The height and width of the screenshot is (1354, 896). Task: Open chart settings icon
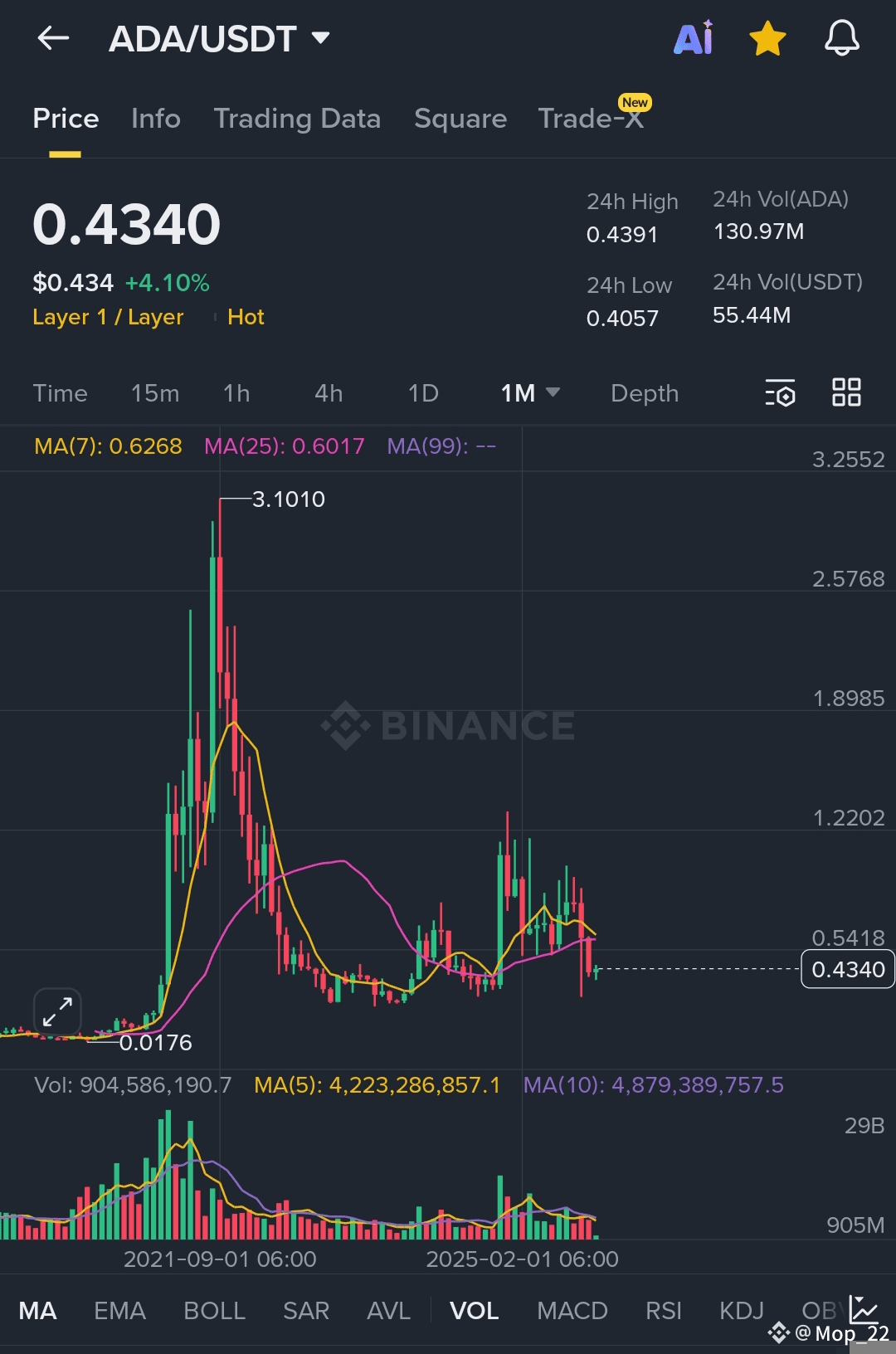click(780, 392)
